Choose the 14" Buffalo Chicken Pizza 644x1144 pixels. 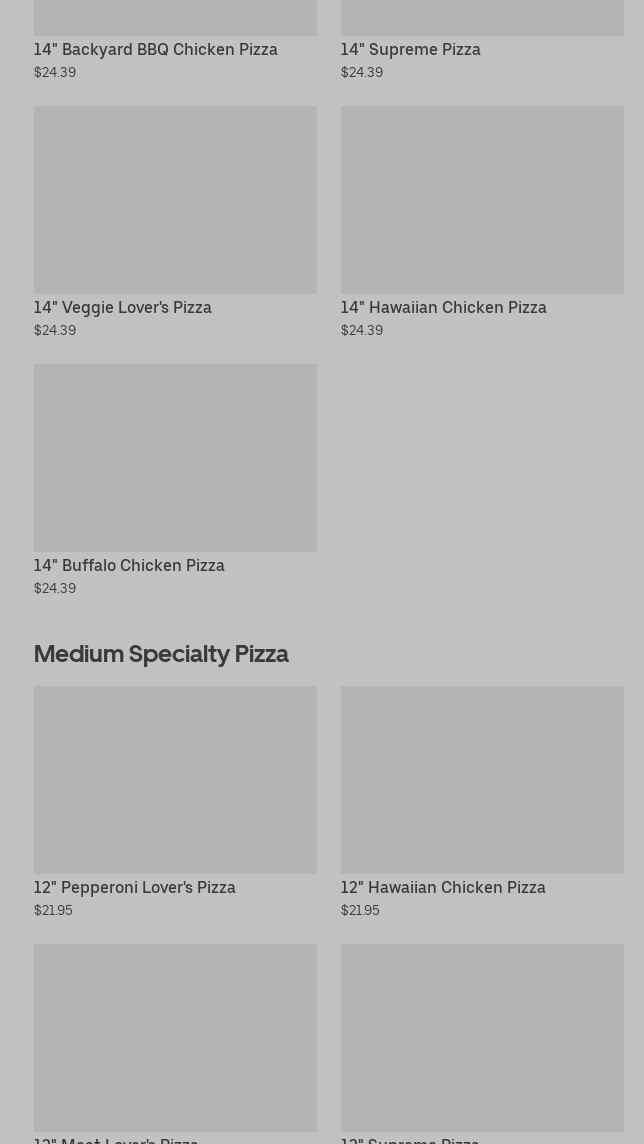point(175,480)
